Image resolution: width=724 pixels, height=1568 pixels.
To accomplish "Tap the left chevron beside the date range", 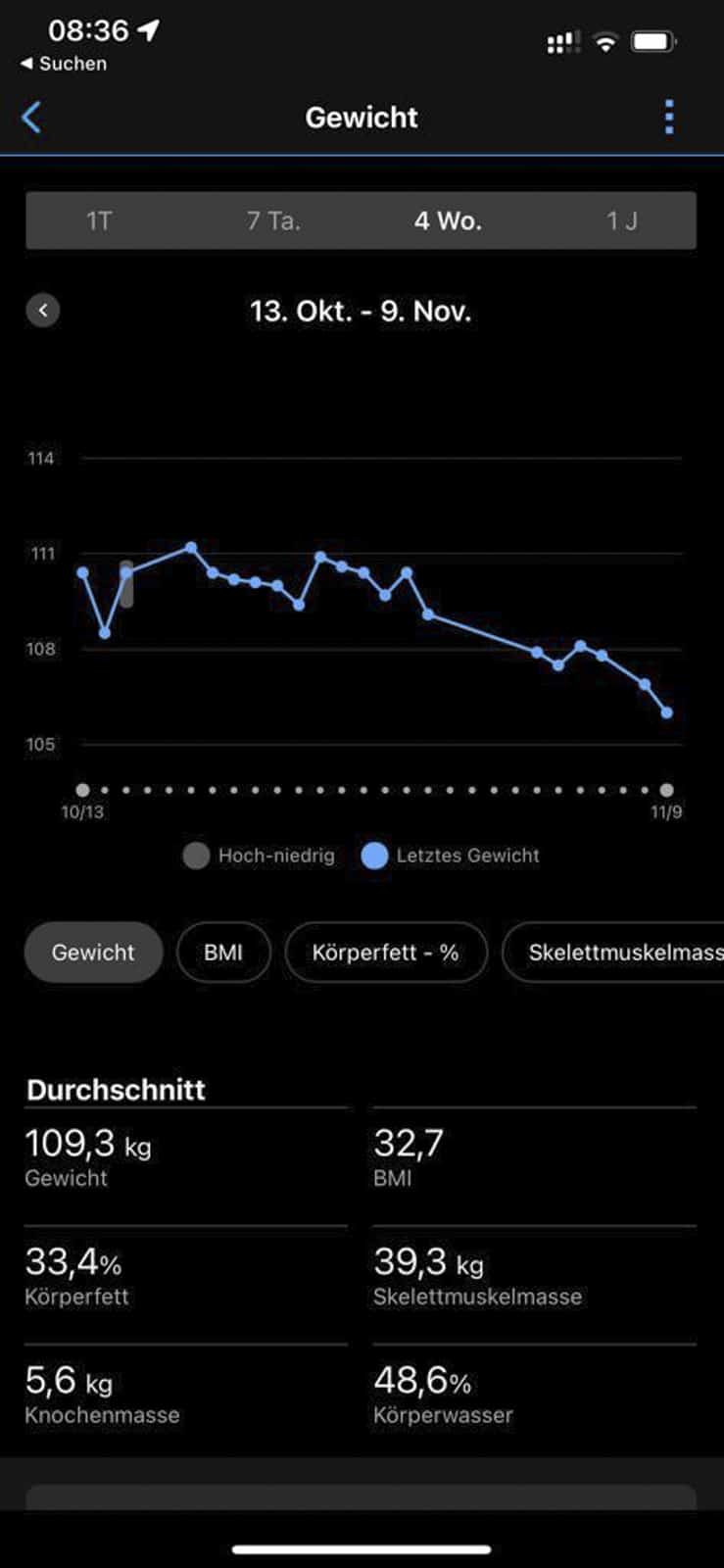I will (42, 310).
